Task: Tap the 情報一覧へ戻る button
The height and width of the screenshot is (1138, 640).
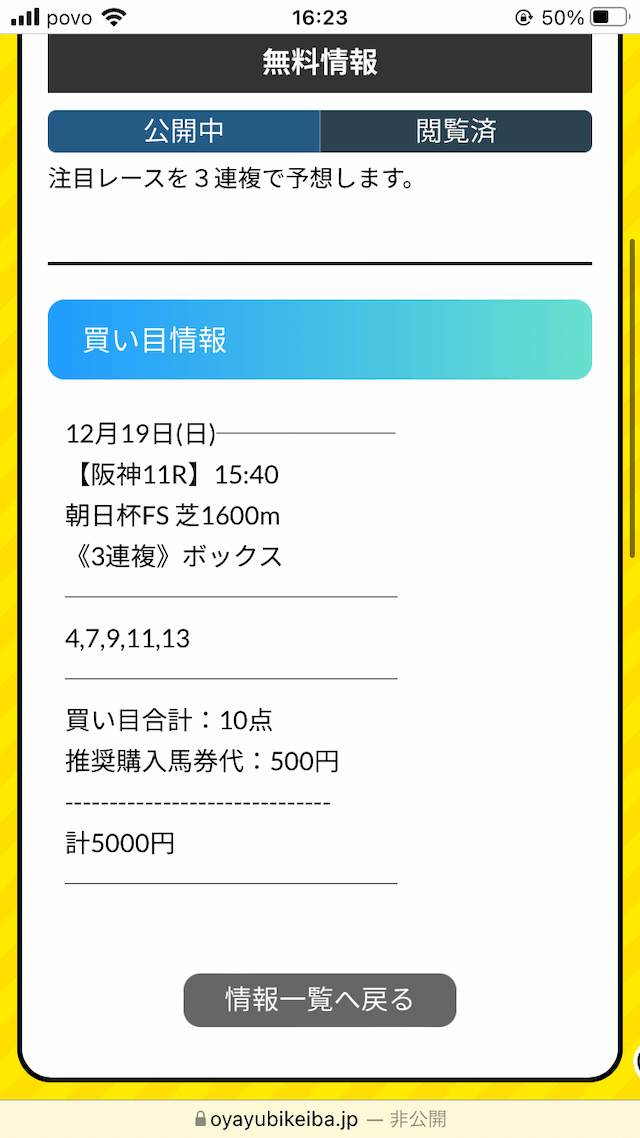Action: pyautogui.click(x=319, y=1000)
